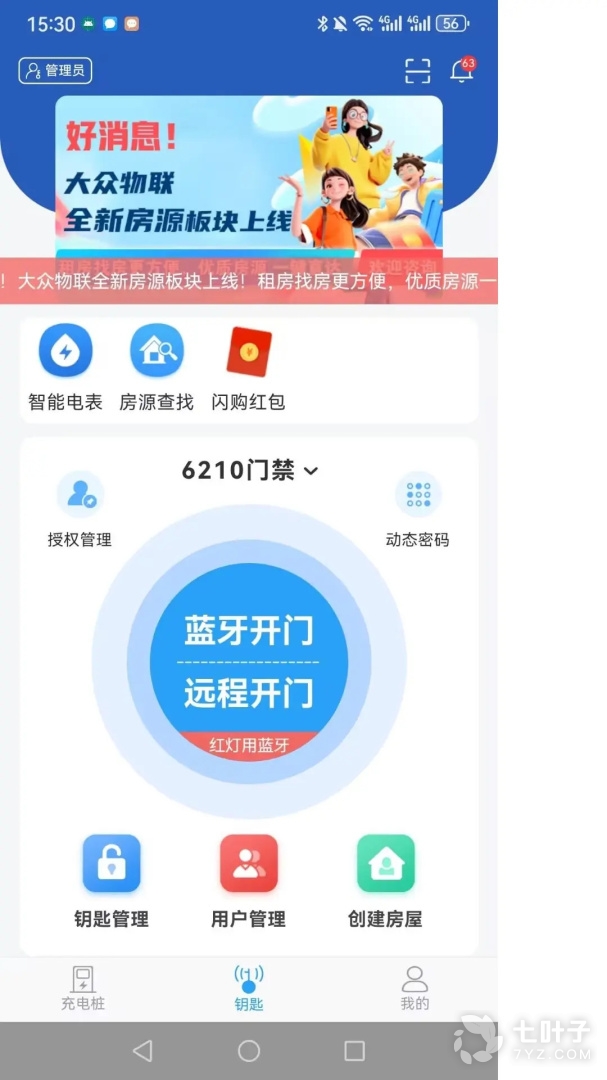
Task: Switch to the 充电桩 tab
Action: [82, 988]
